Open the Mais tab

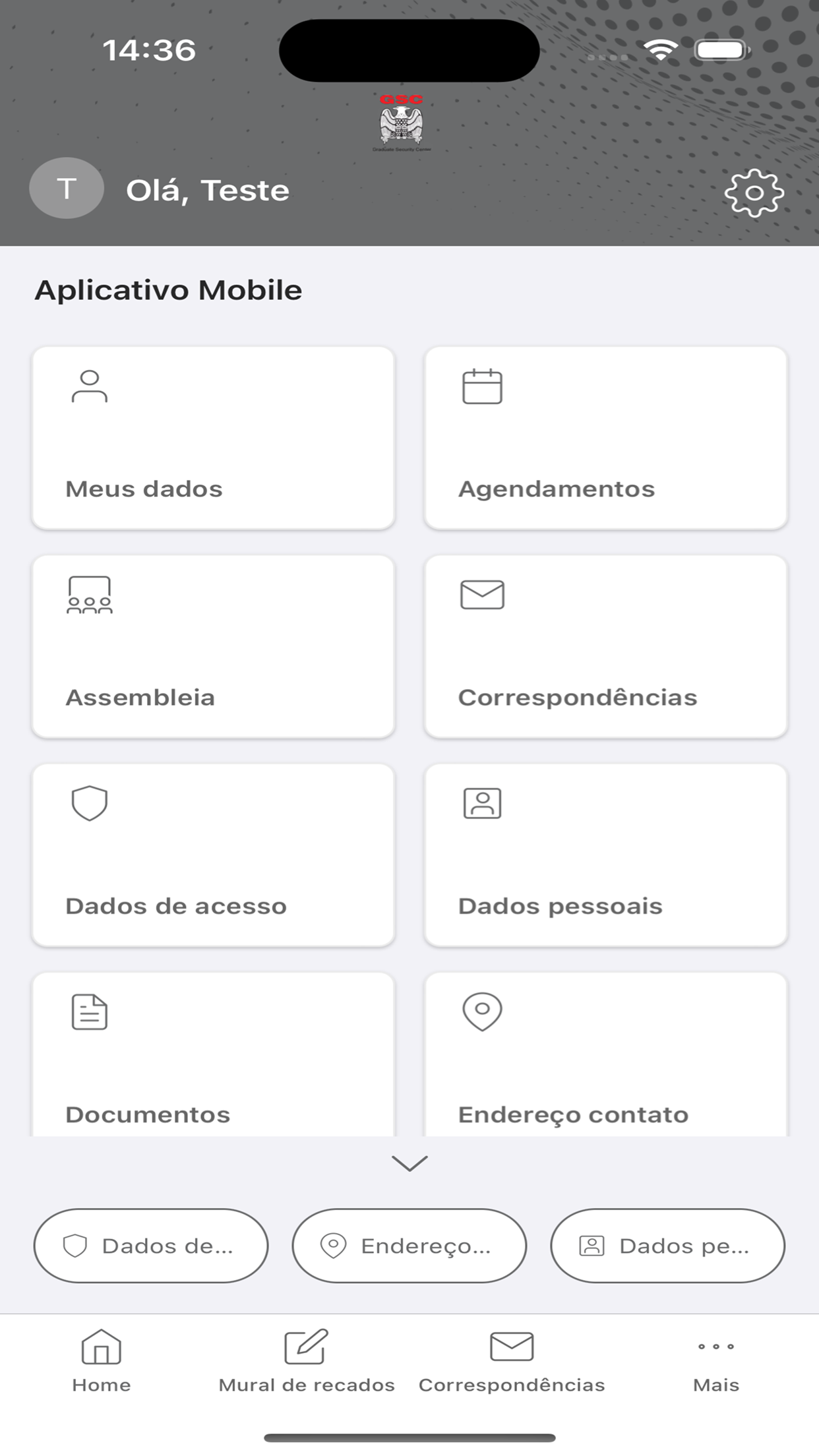coord(716,1361)
